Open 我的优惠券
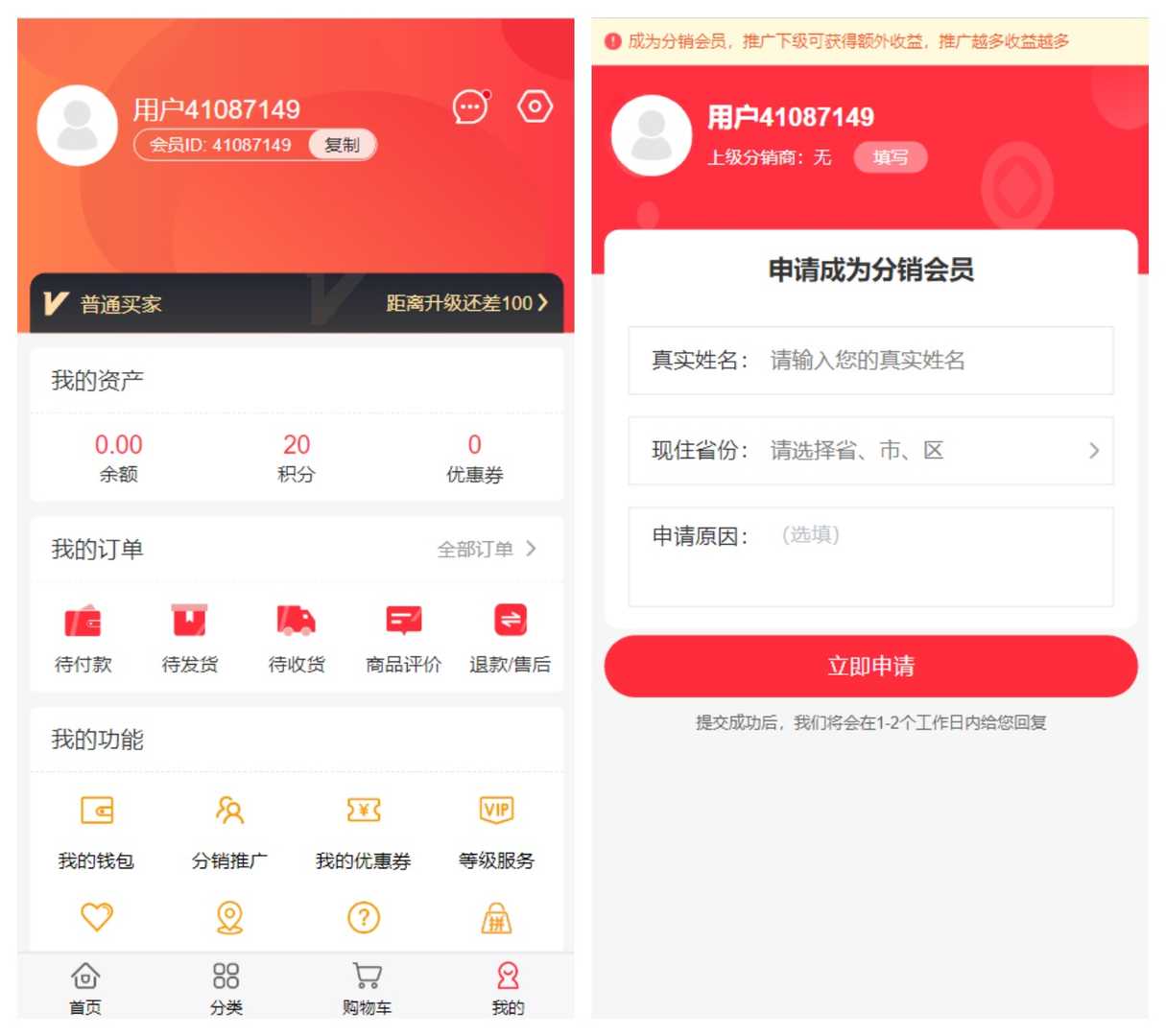The width and height of the screenshot is (1166, 1036). (363, 832)
